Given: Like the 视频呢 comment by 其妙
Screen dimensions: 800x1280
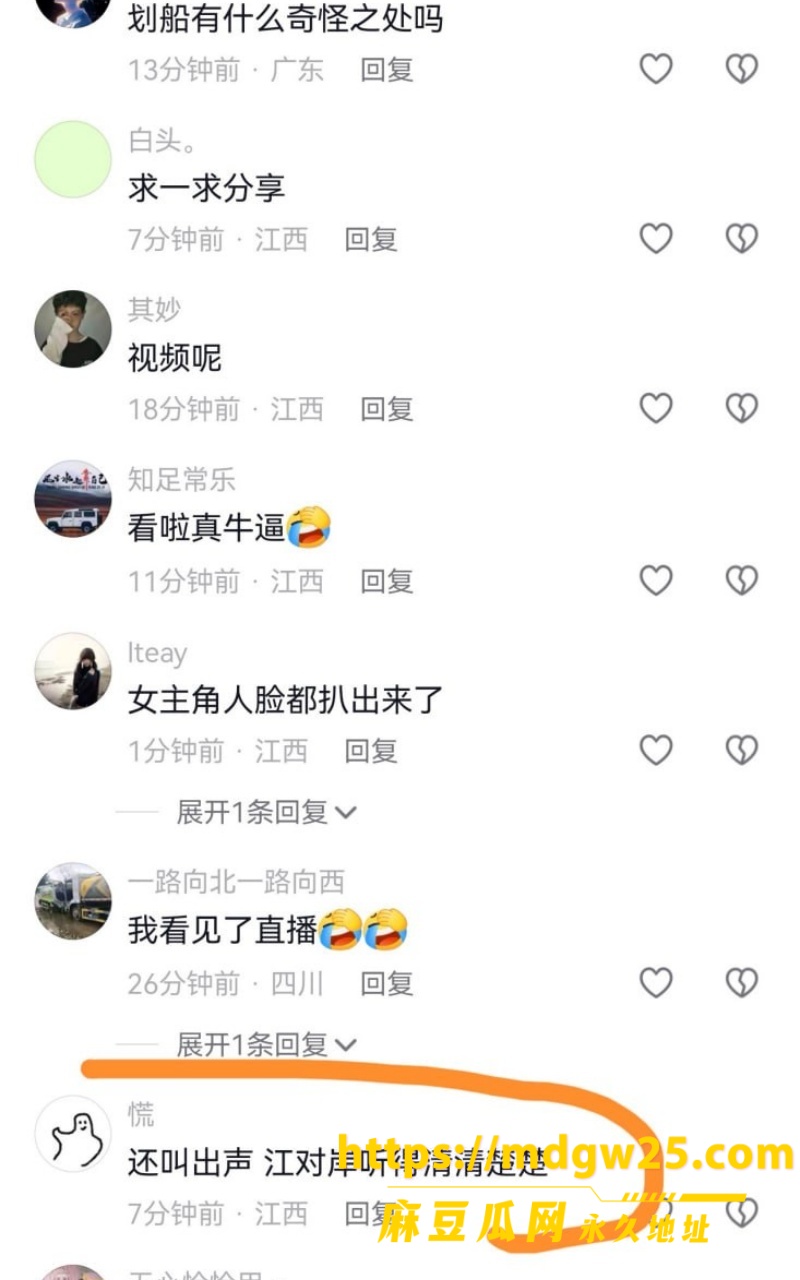Looking at the screenshot, I should coord(656,408).
